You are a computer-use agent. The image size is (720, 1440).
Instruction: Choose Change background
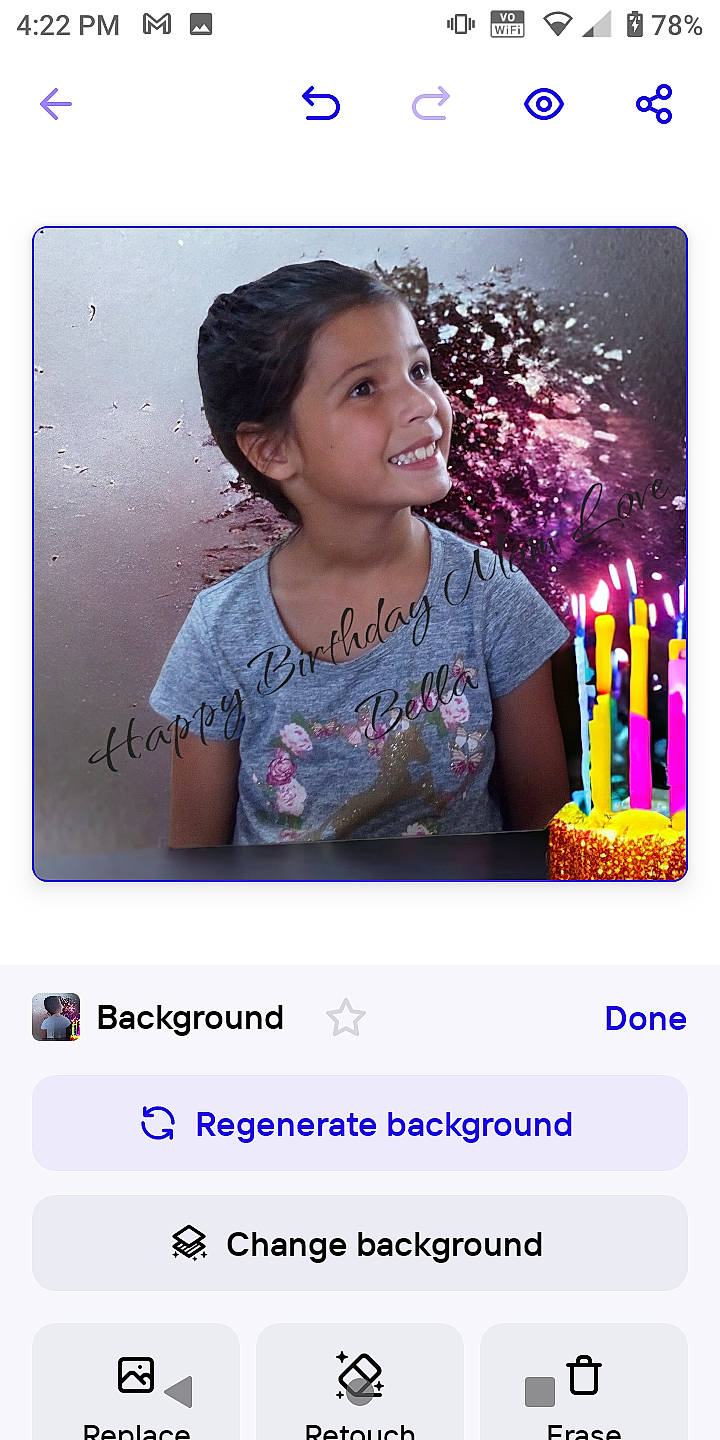point(360,1244)
